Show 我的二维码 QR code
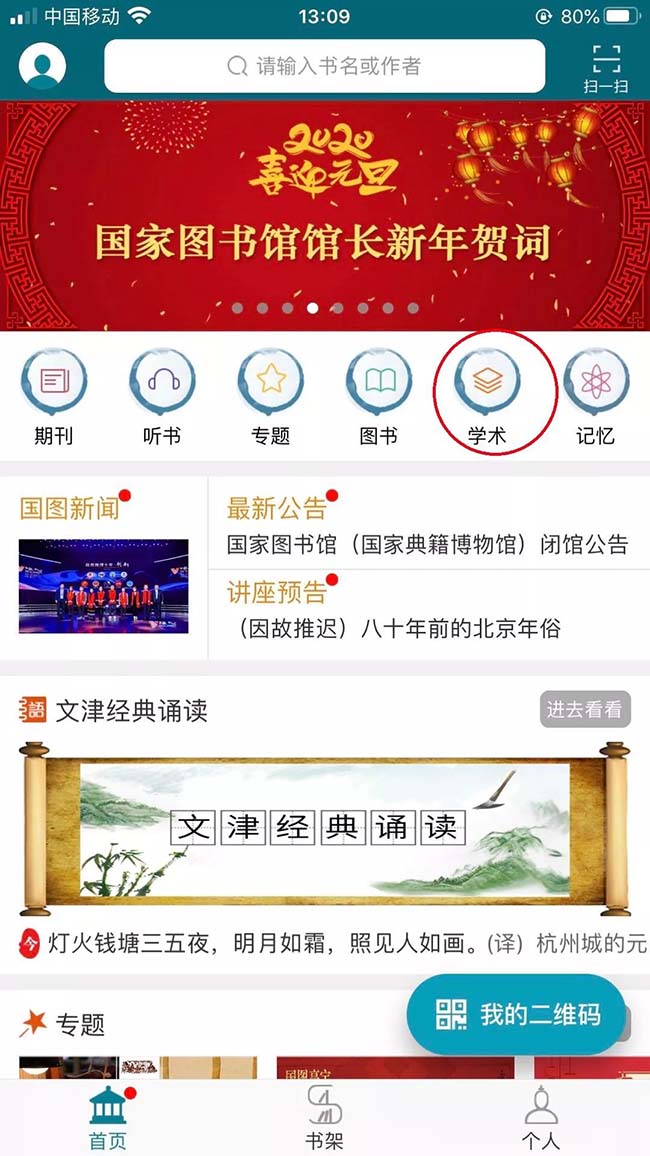 (520, 1015)
